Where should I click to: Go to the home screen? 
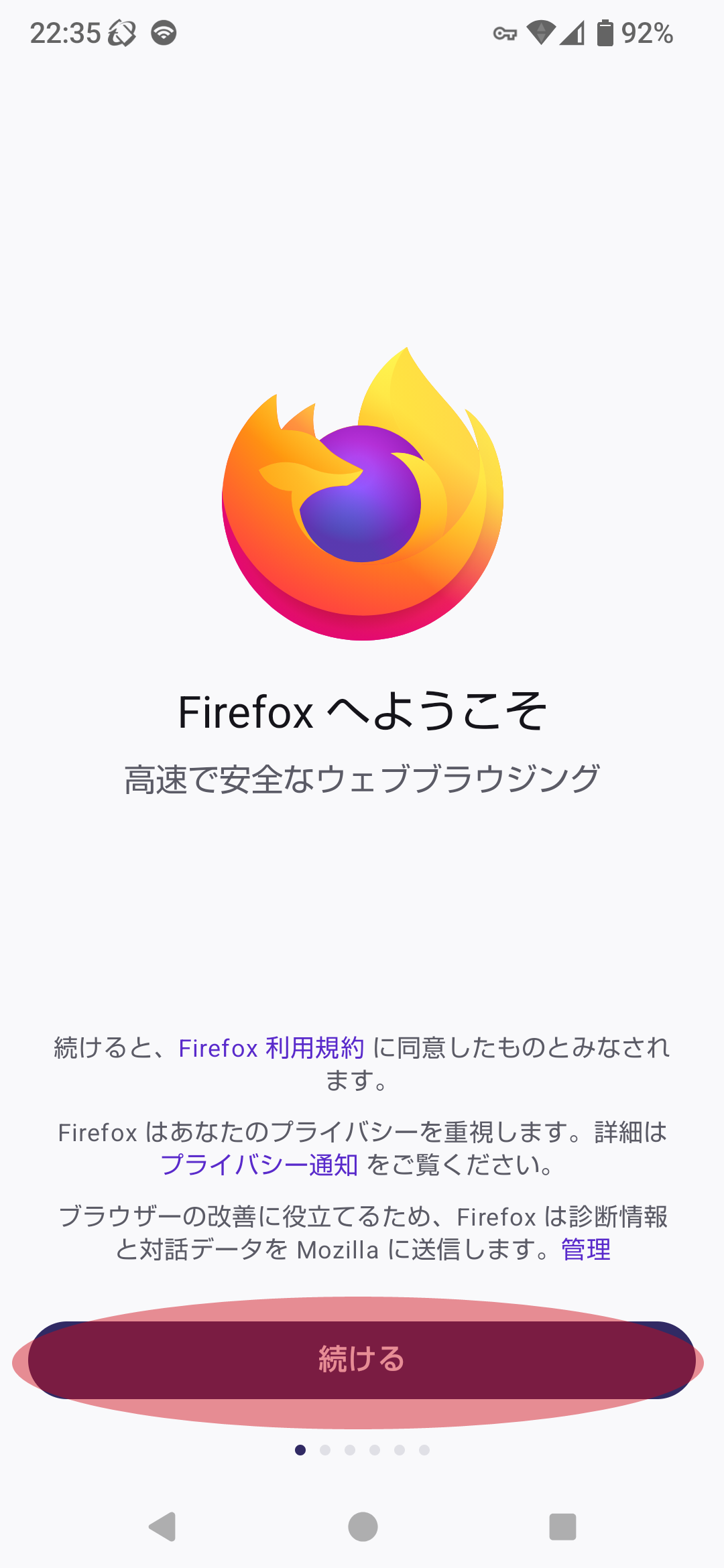(363, 1527)
